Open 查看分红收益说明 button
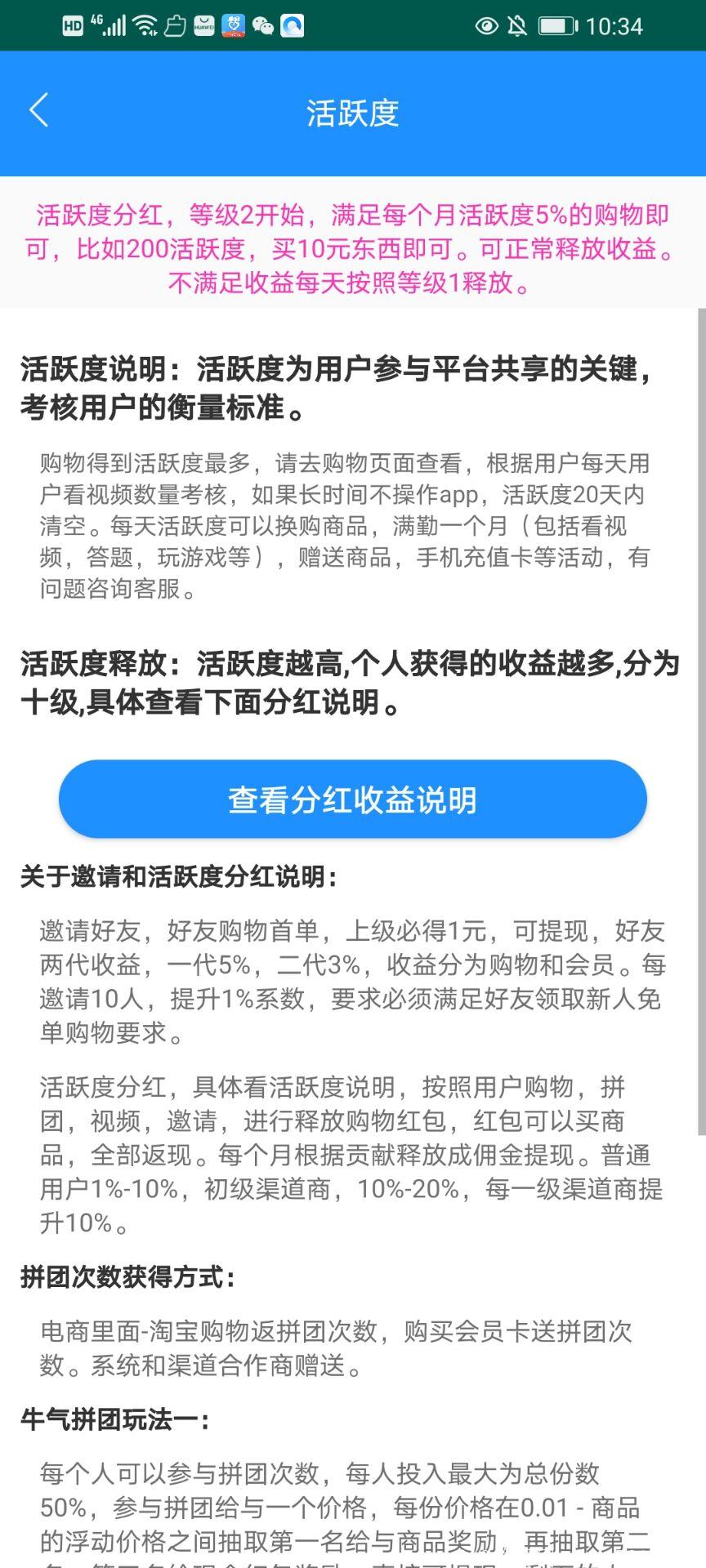Screen dimensions: 706x1568 (x=353, y=799)
